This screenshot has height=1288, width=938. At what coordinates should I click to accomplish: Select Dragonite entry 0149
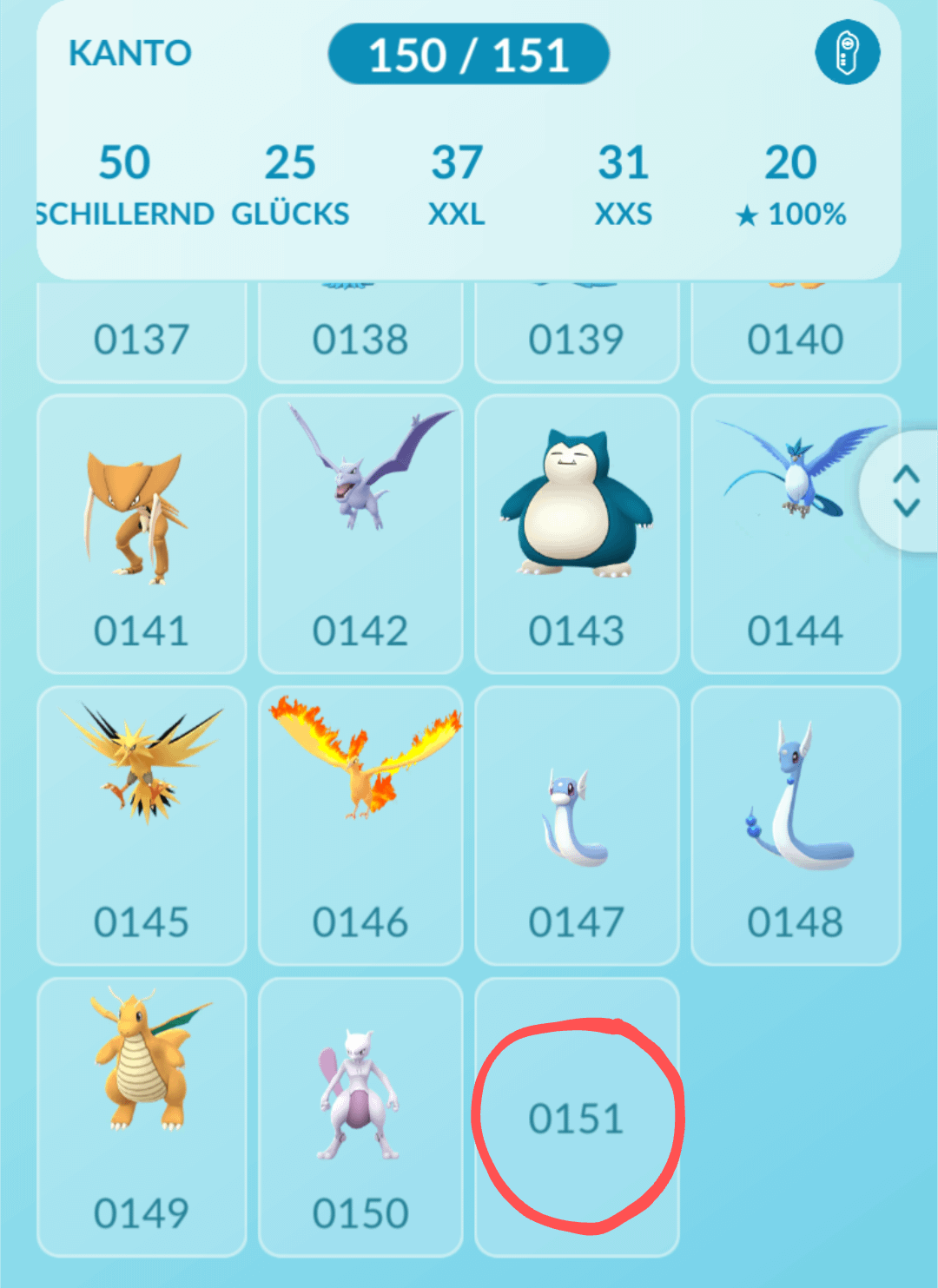pos(142,1116)
